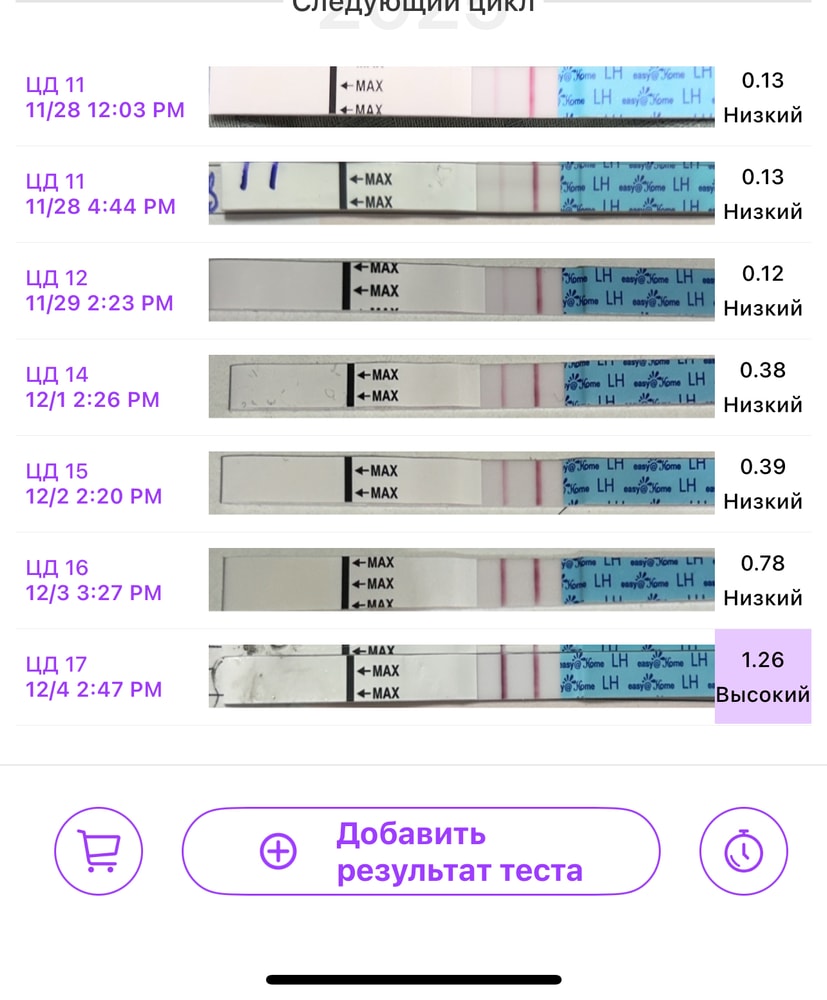Tap the result "0.13 Низкий" on the first row

click(x=763, y=97)
